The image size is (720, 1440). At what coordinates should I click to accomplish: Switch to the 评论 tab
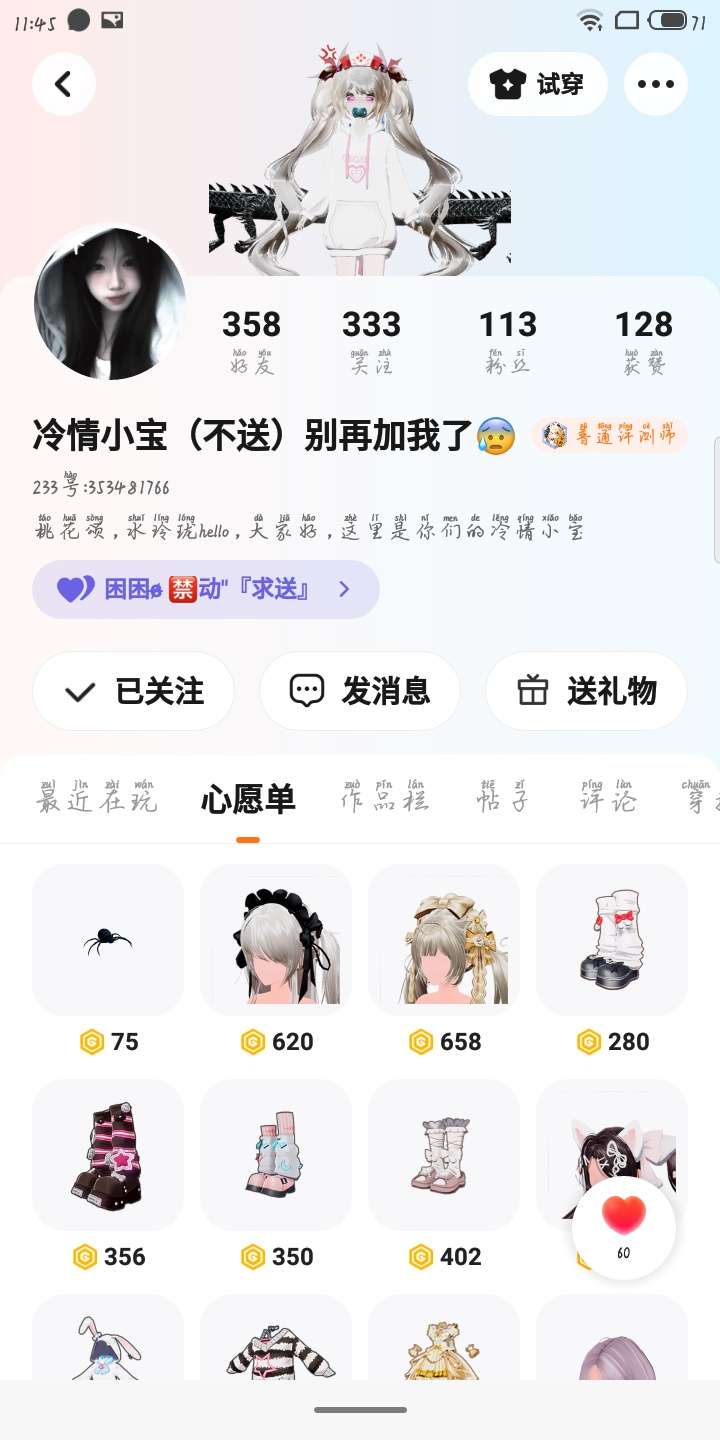(x=608, y=797)
